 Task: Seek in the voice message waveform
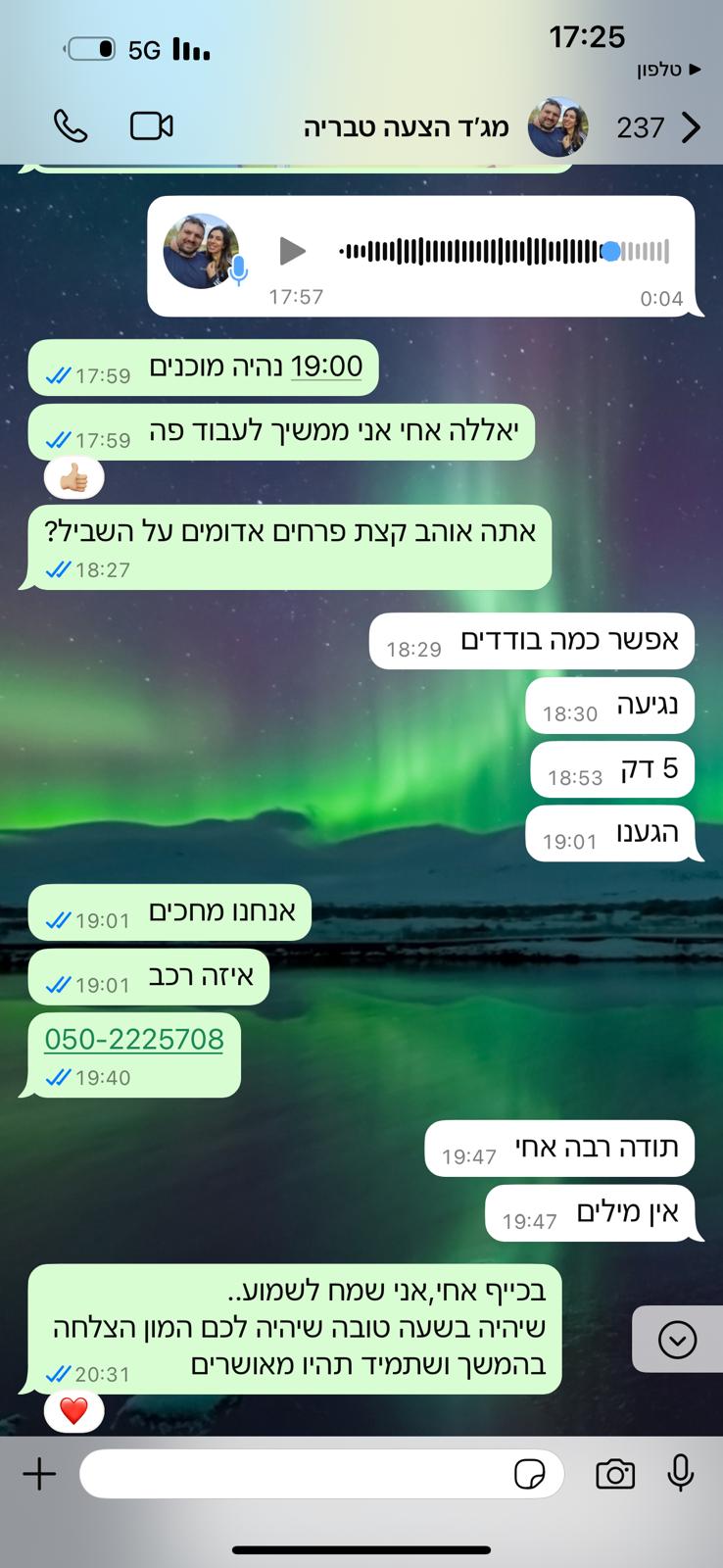504,252
